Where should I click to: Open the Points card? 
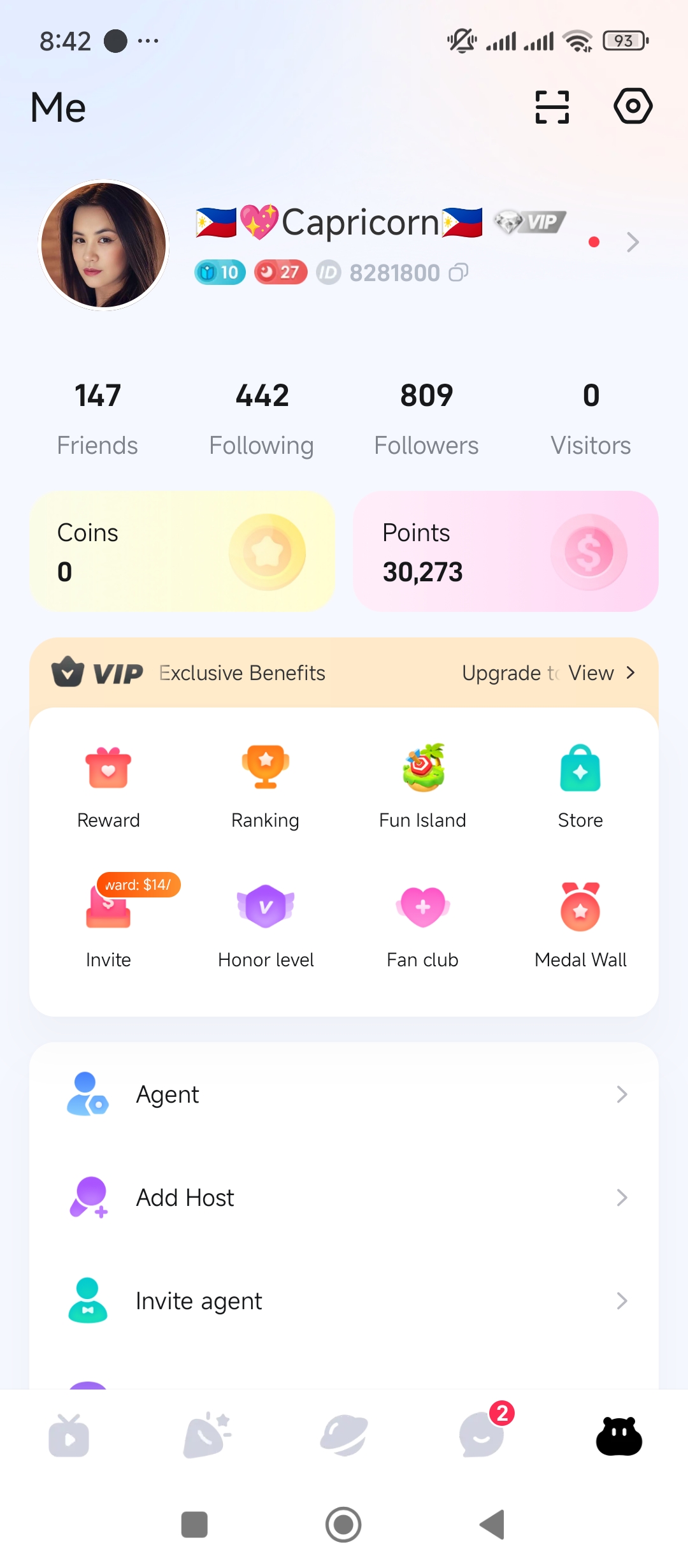(506, 551)
